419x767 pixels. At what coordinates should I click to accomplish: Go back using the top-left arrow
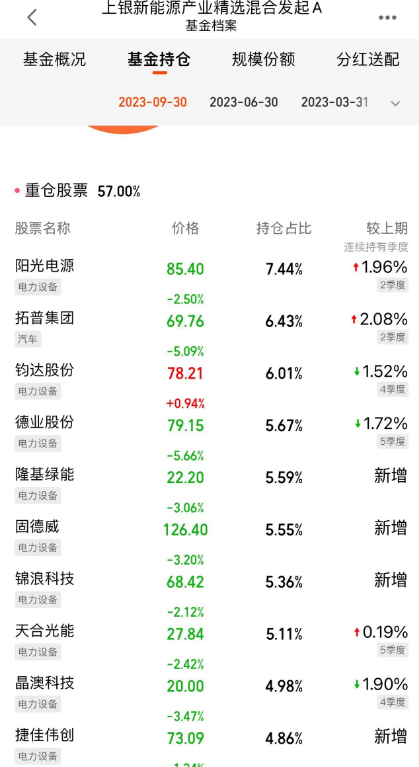tap(32, 18)
